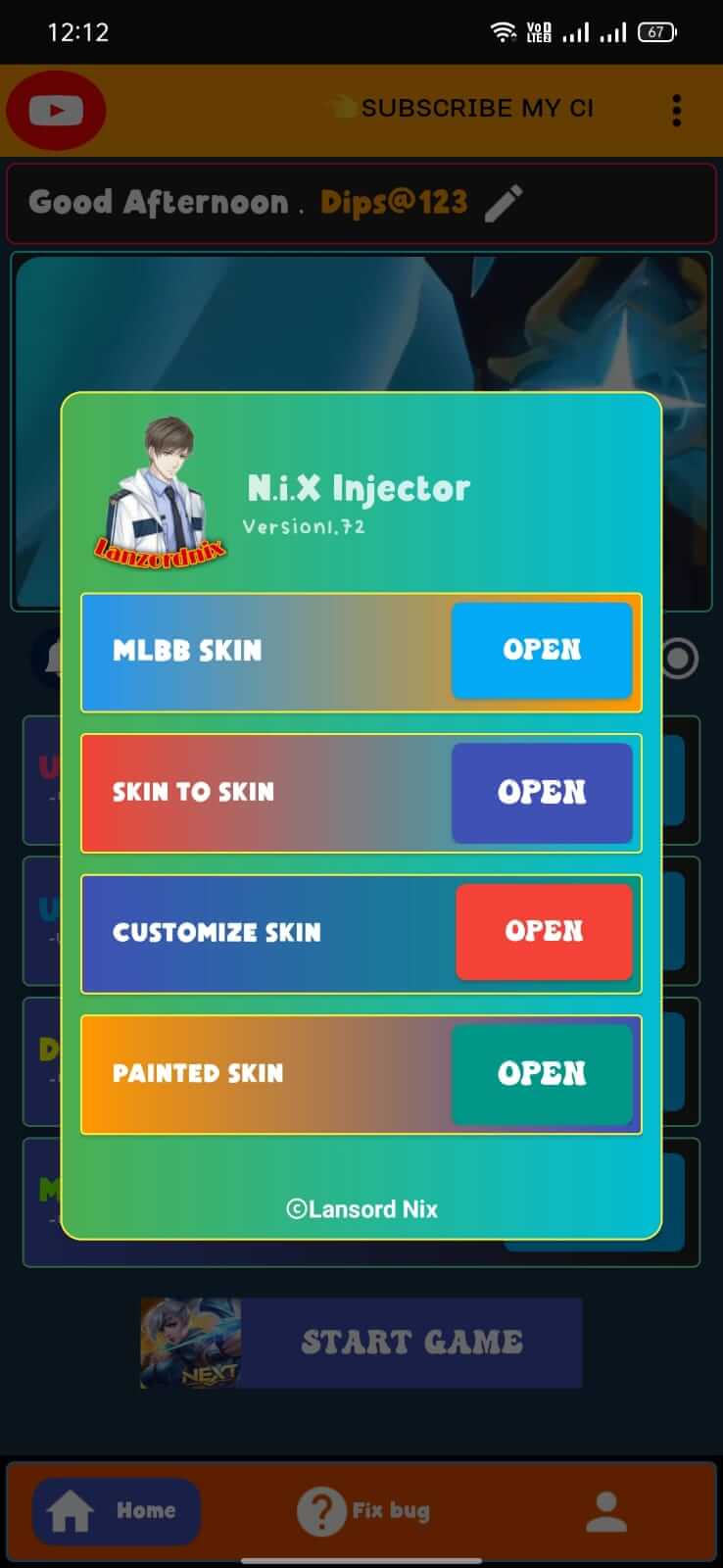This screenshot has height=1568, width=723.
Task: Open MLBB SKIN
Action: [x=541, y=651]
